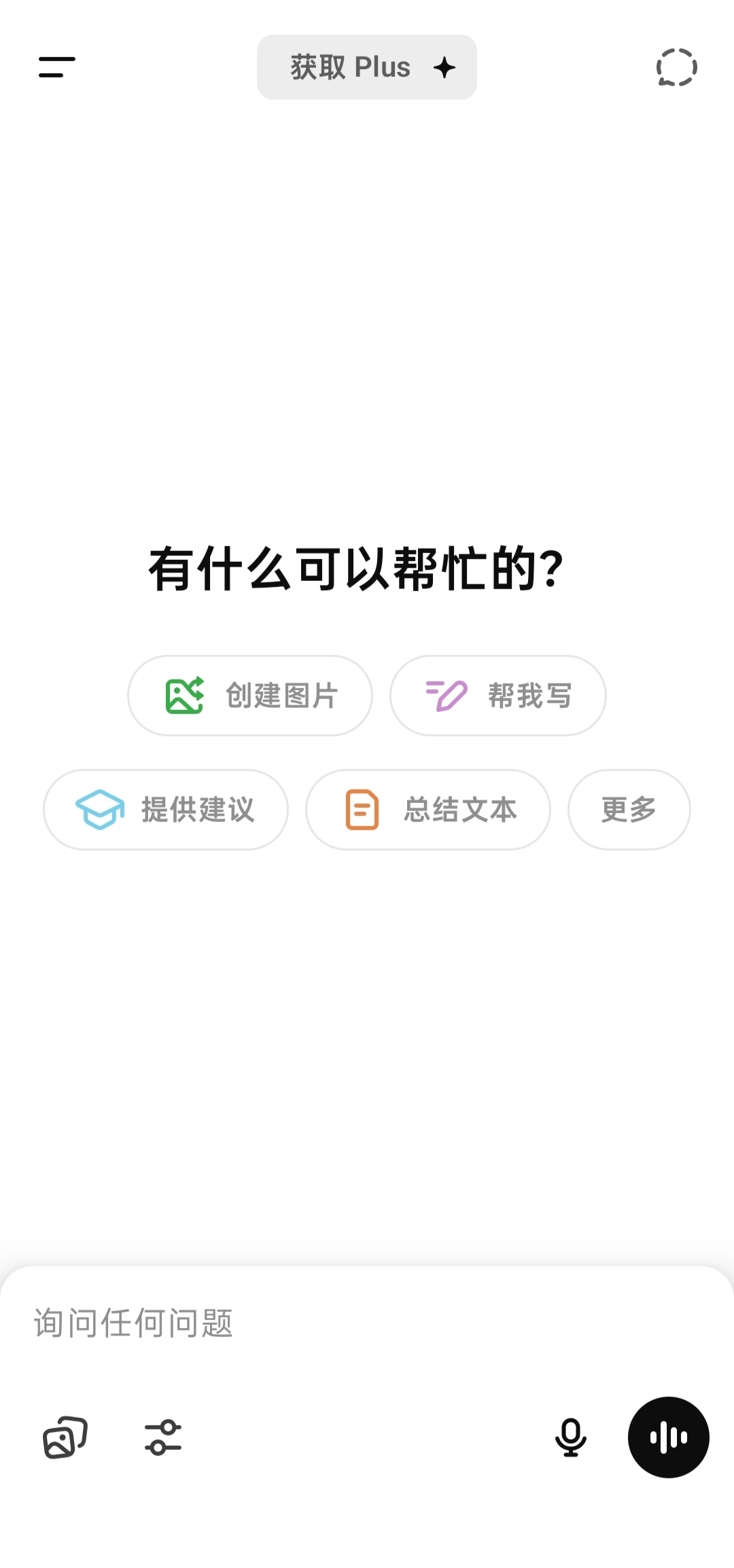This screenshot has width=734, height=1568.
Task: Select the 总结文本 option
Action: click(427, 810)
